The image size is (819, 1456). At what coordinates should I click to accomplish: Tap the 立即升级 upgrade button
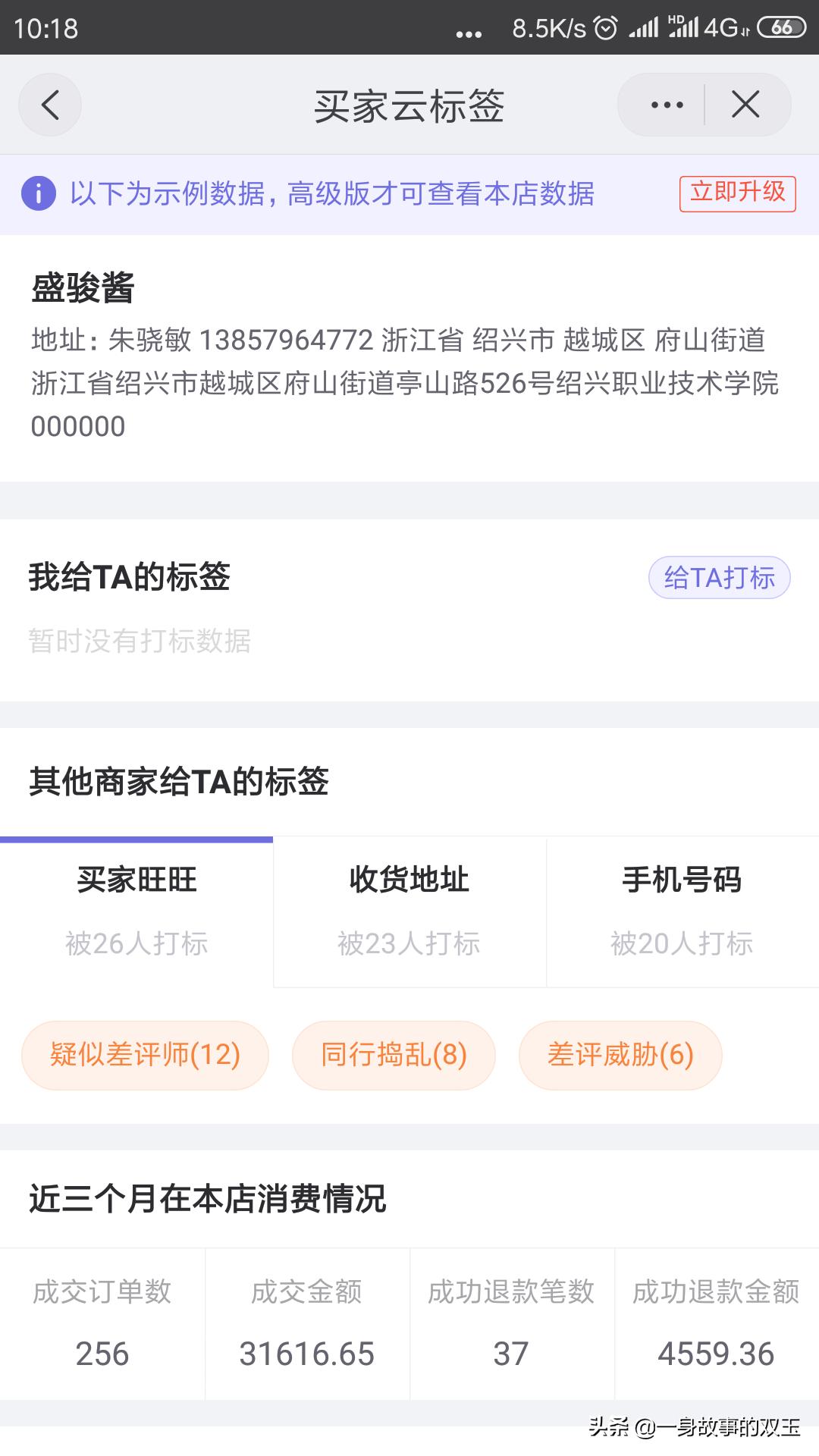(738, 193)
